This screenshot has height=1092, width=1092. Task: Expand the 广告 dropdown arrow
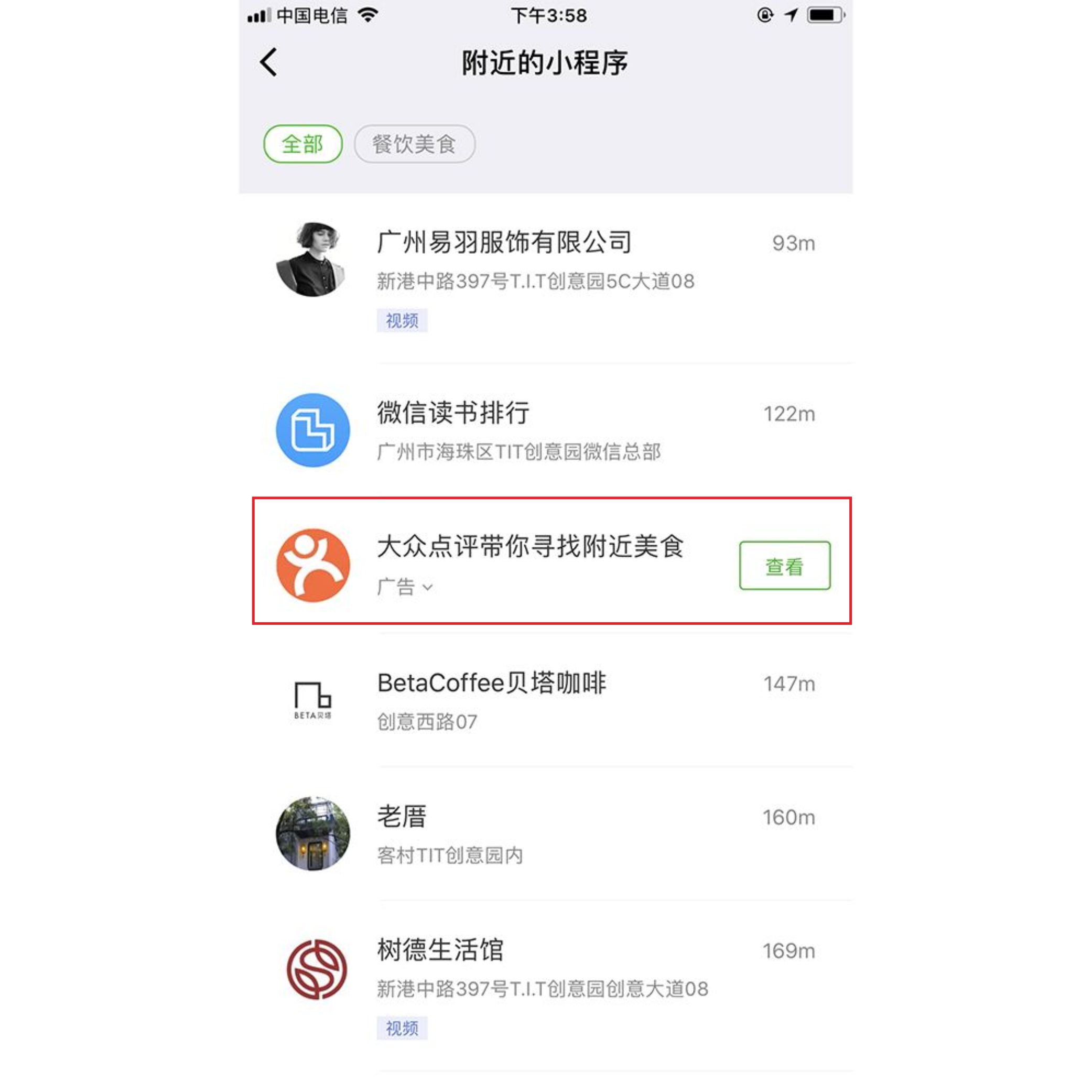[x=428, y=587]
